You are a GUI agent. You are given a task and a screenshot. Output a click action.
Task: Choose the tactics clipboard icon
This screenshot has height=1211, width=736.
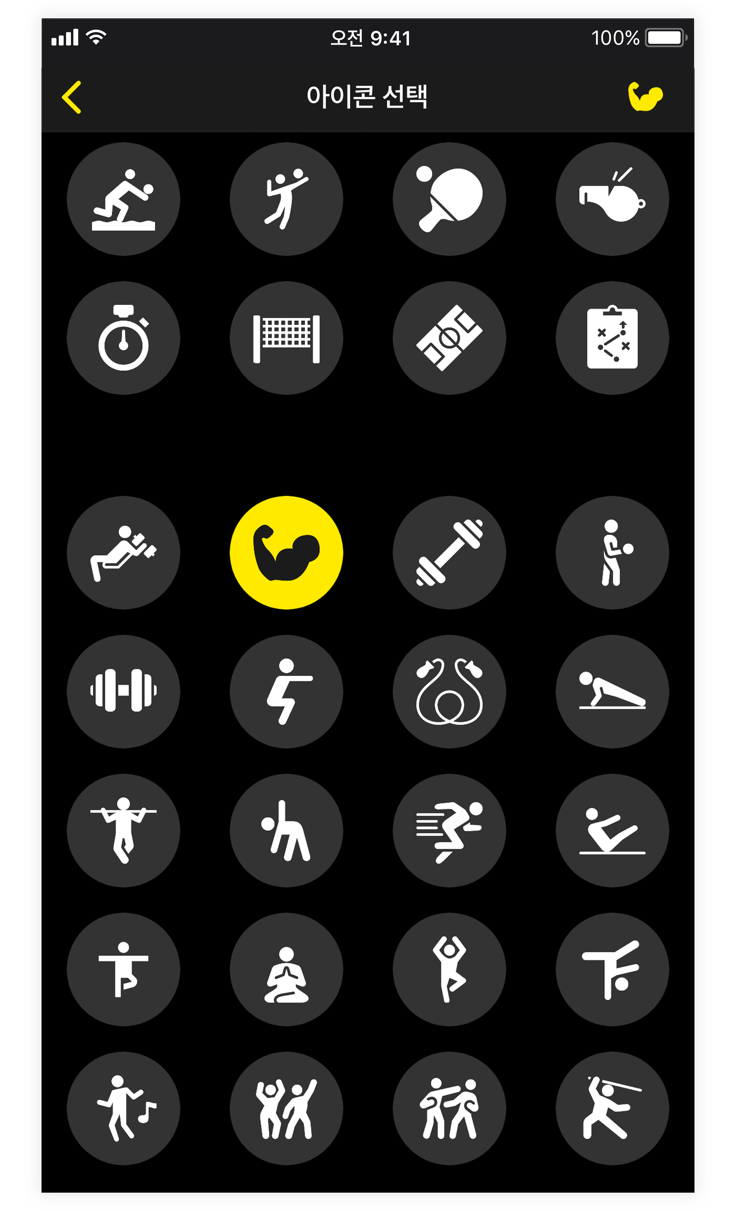pyautogui.click(x=612, y=338)
